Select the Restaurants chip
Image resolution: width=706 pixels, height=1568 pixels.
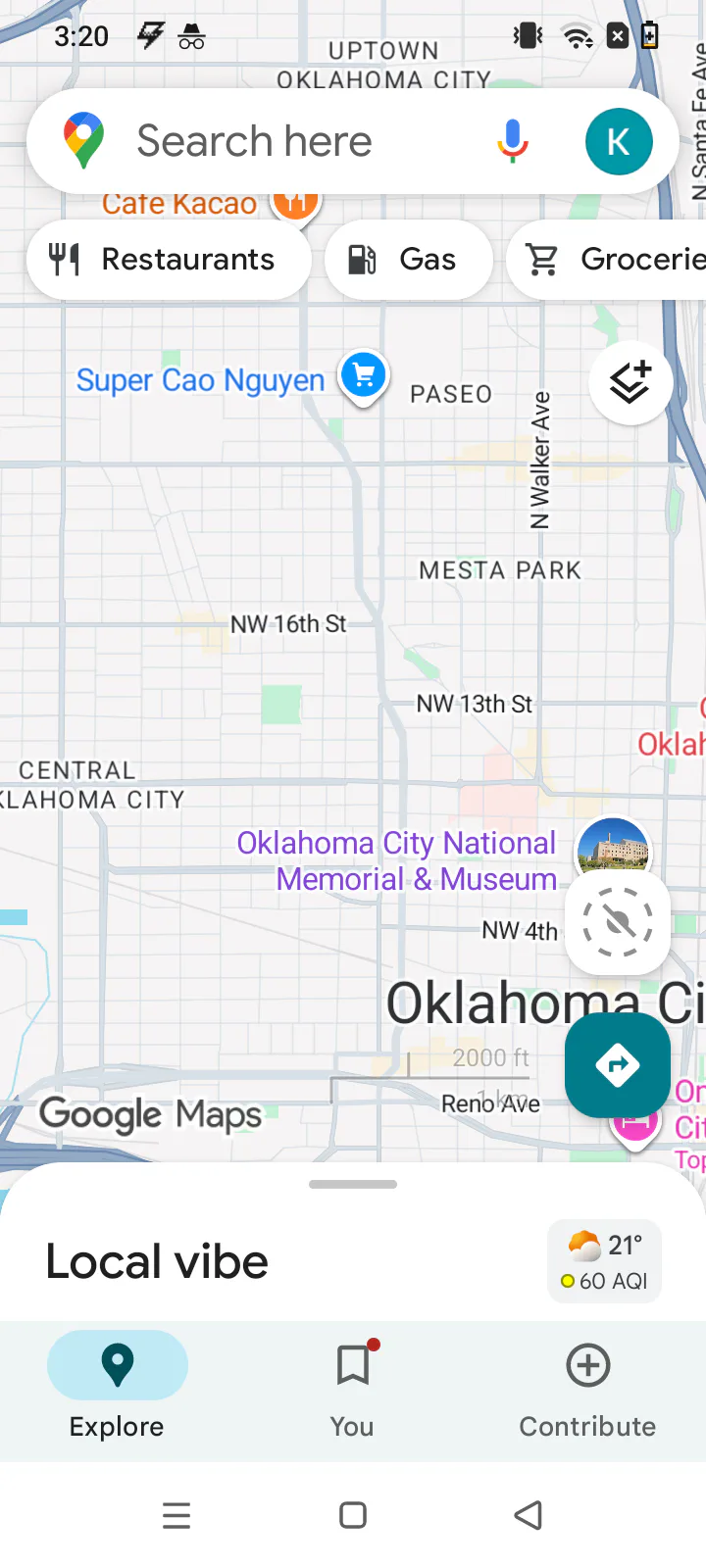pyautogui.click(x=169, y=260)
